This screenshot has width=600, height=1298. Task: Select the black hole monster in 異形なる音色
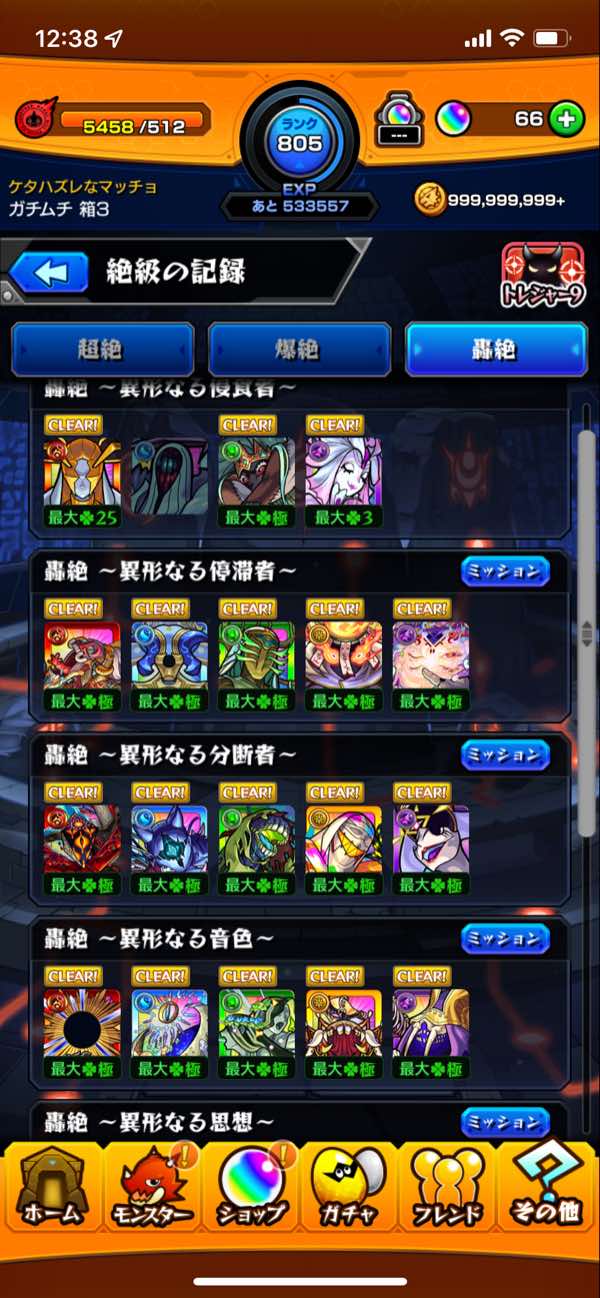[82, 1024]
